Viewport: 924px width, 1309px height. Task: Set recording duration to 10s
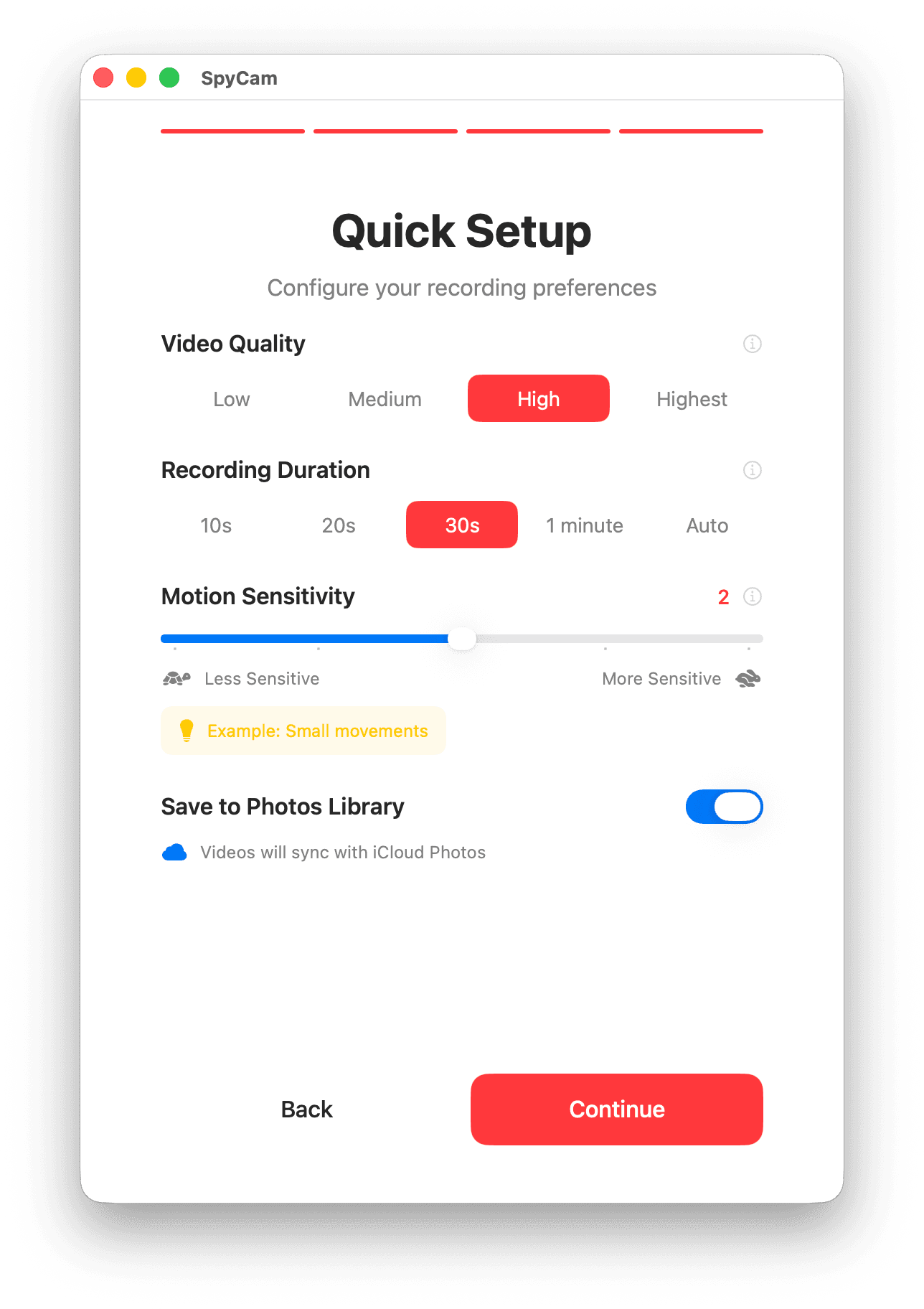[x=216, y=525]
